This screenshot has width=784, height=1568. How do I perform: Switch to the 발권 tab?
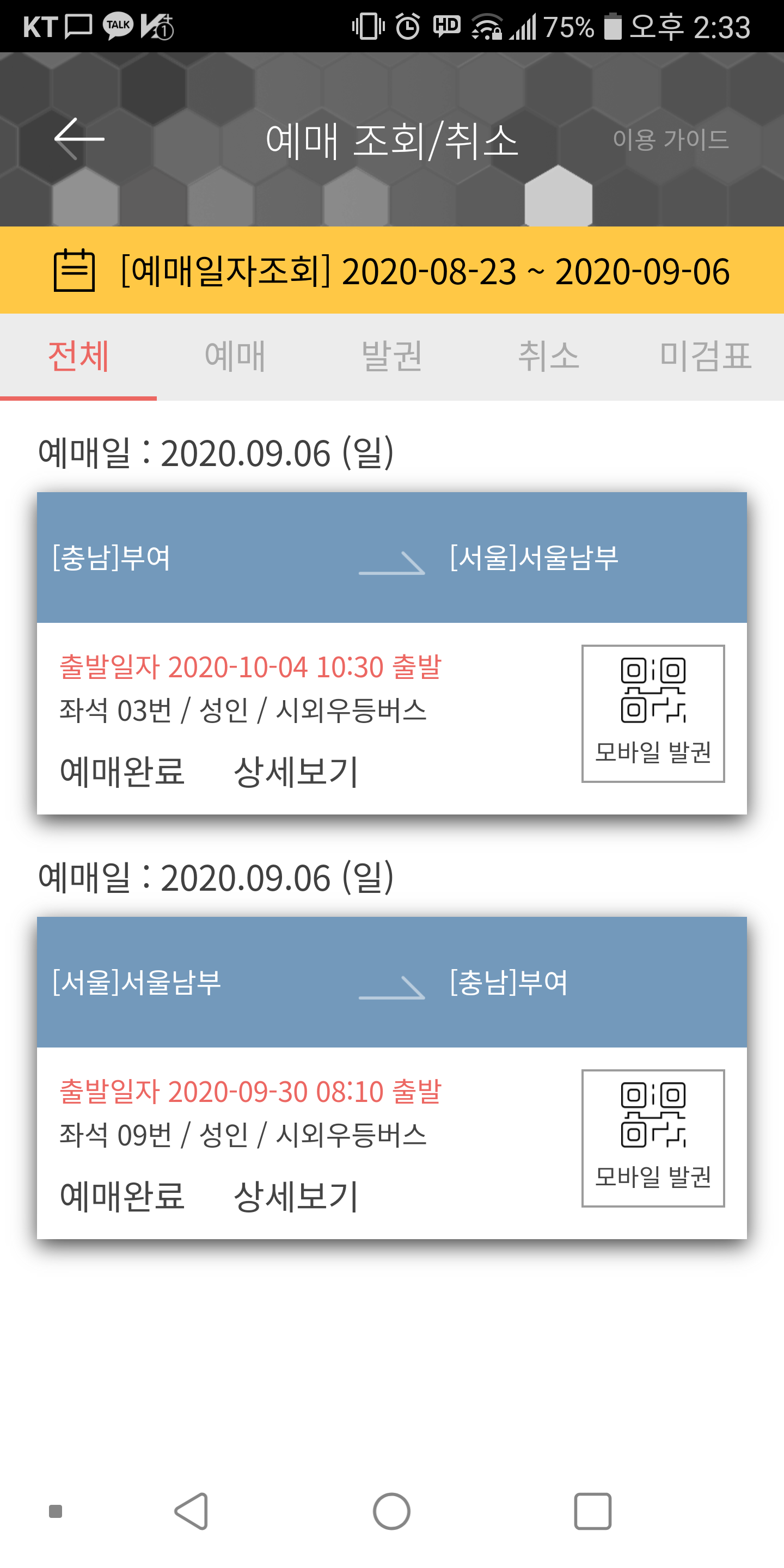point(392,356)
